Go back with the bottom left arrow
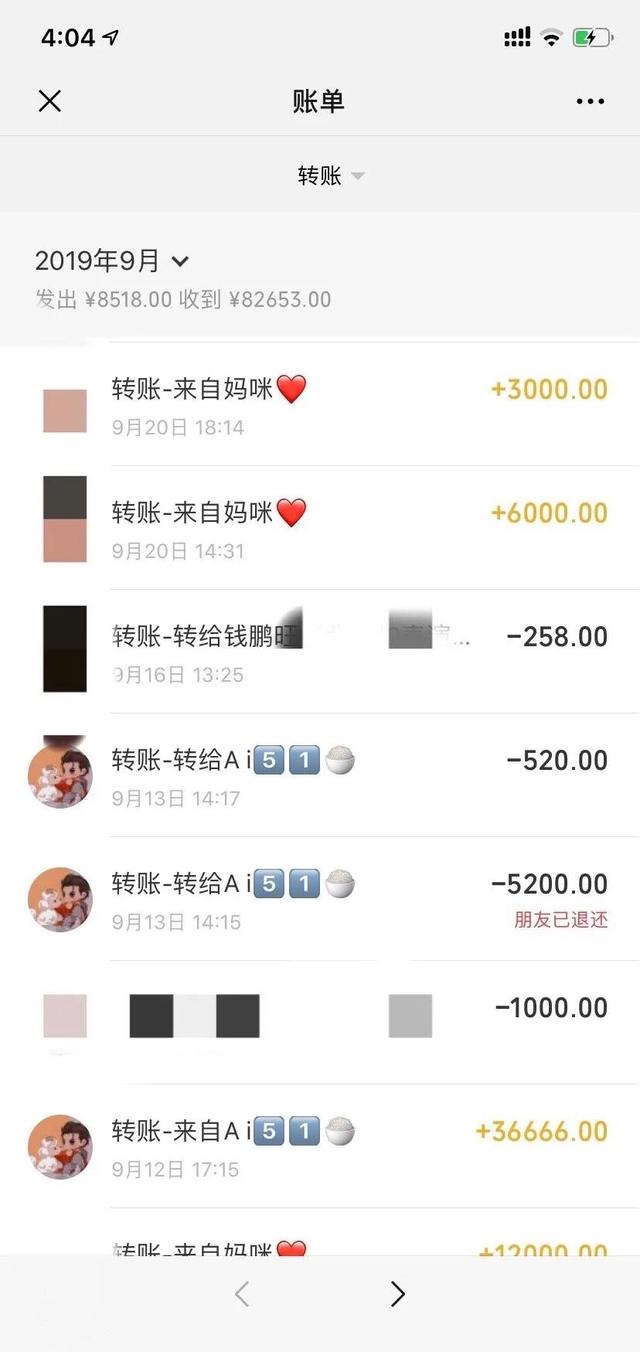This screenshot has height=1352, width=640. 242,1294
